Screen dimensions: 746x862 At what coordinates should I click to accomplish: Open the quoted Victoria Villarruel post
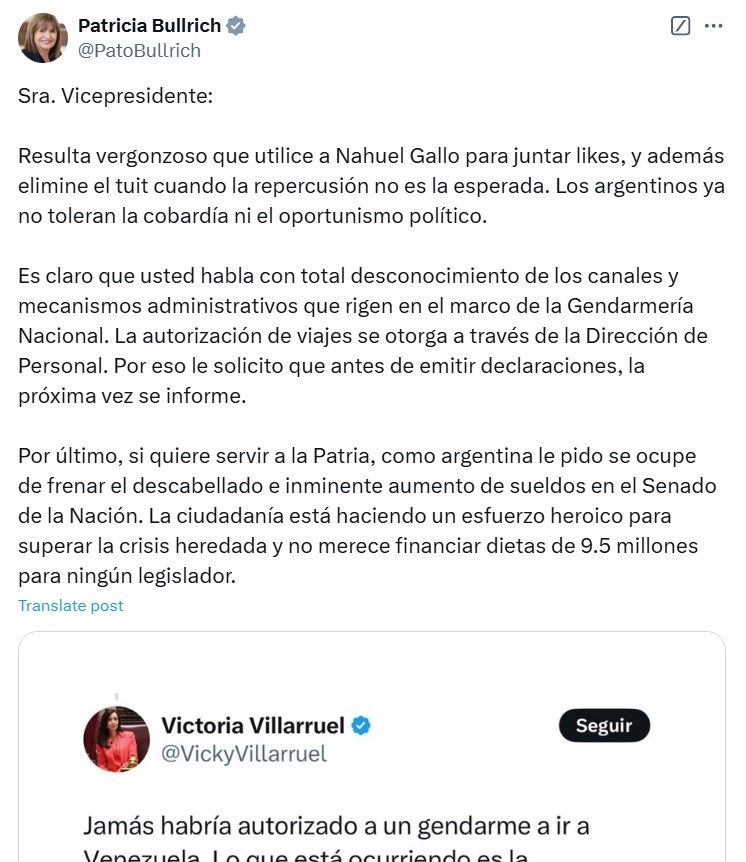click(372, 747)
